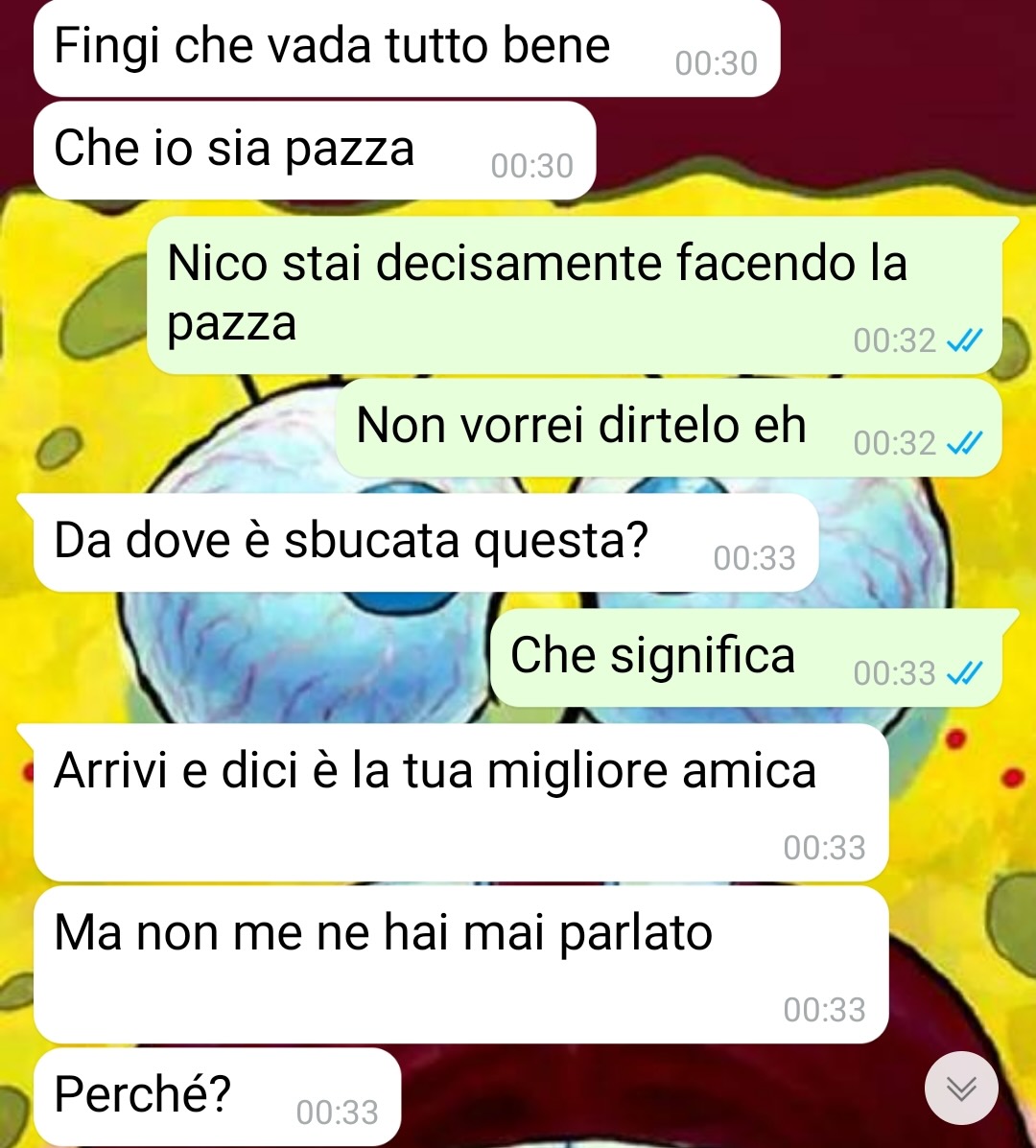Jump to the latest messages in chat
The height and width of the screenshot is (1148, 1036).
961,1088
